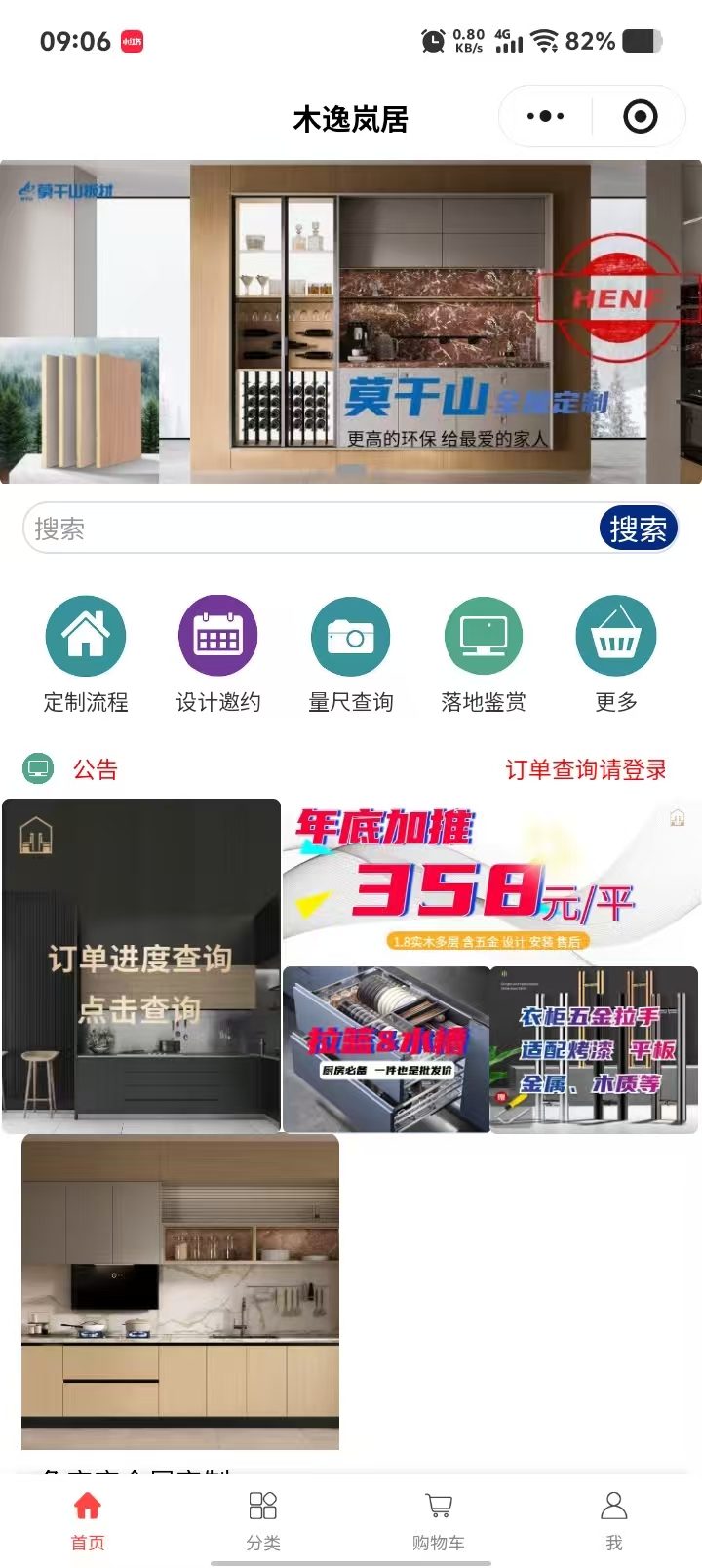Open the 衣柜五金拉手 tile

tap(594, 1049)
